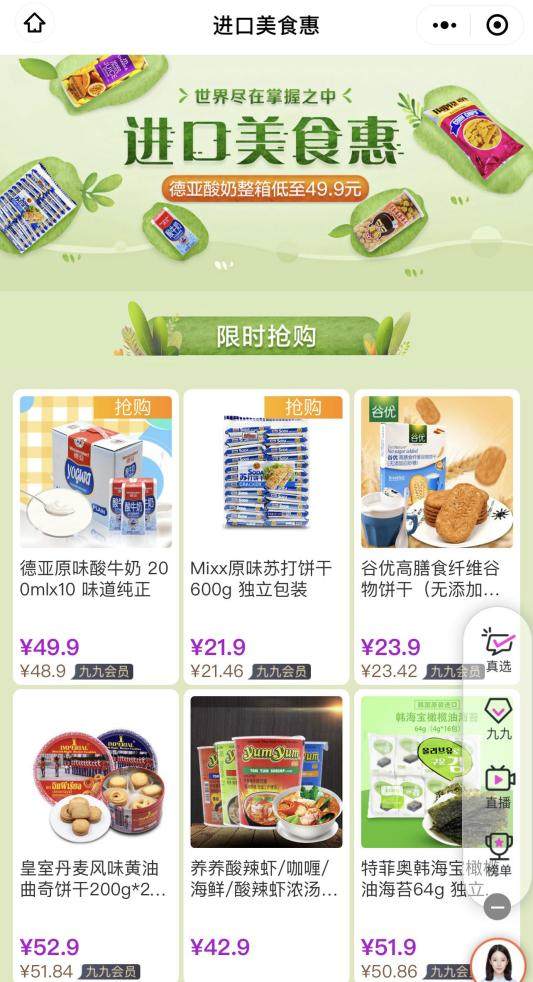Open the 德亚原味酸牛奶 product card

click(x=95, y=537)
